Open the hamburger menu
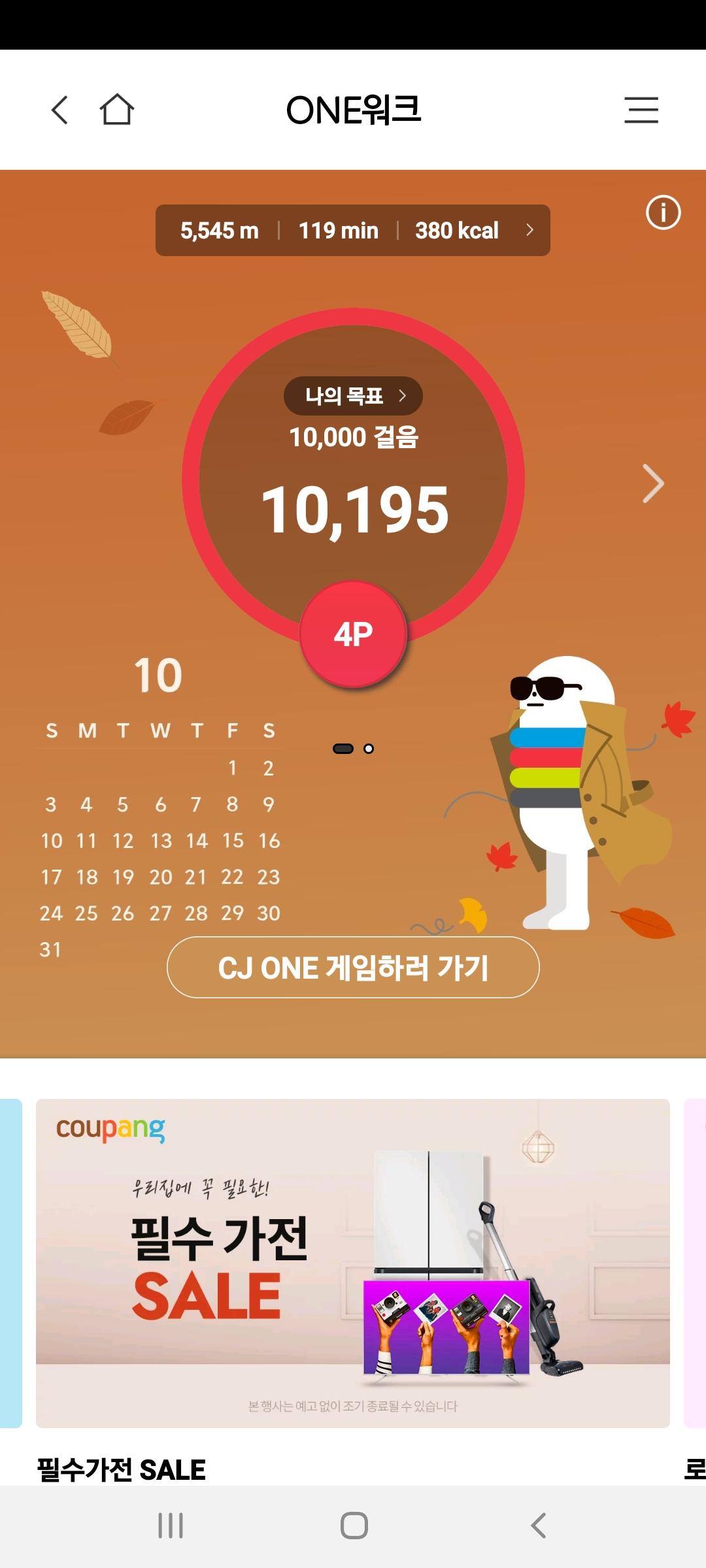The height and width of the screenshot is (1568, 706). tap(641, 110)
